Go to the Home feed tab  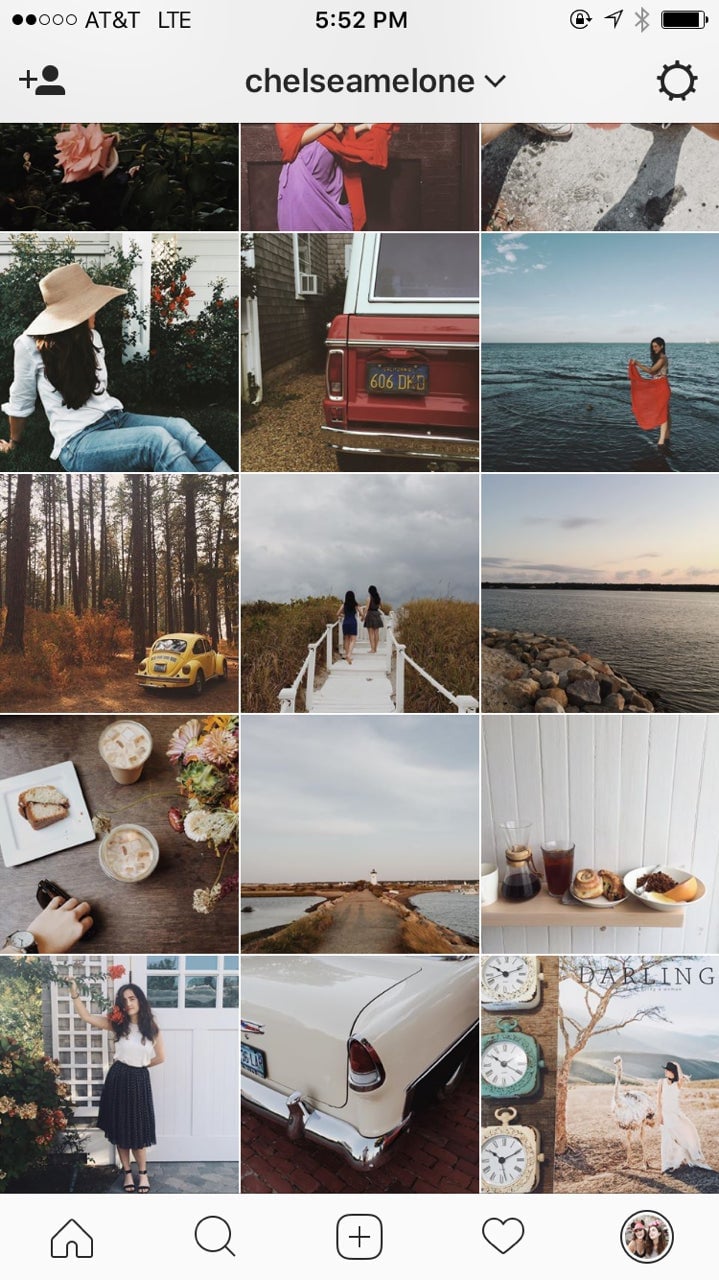pos(72,1237)
